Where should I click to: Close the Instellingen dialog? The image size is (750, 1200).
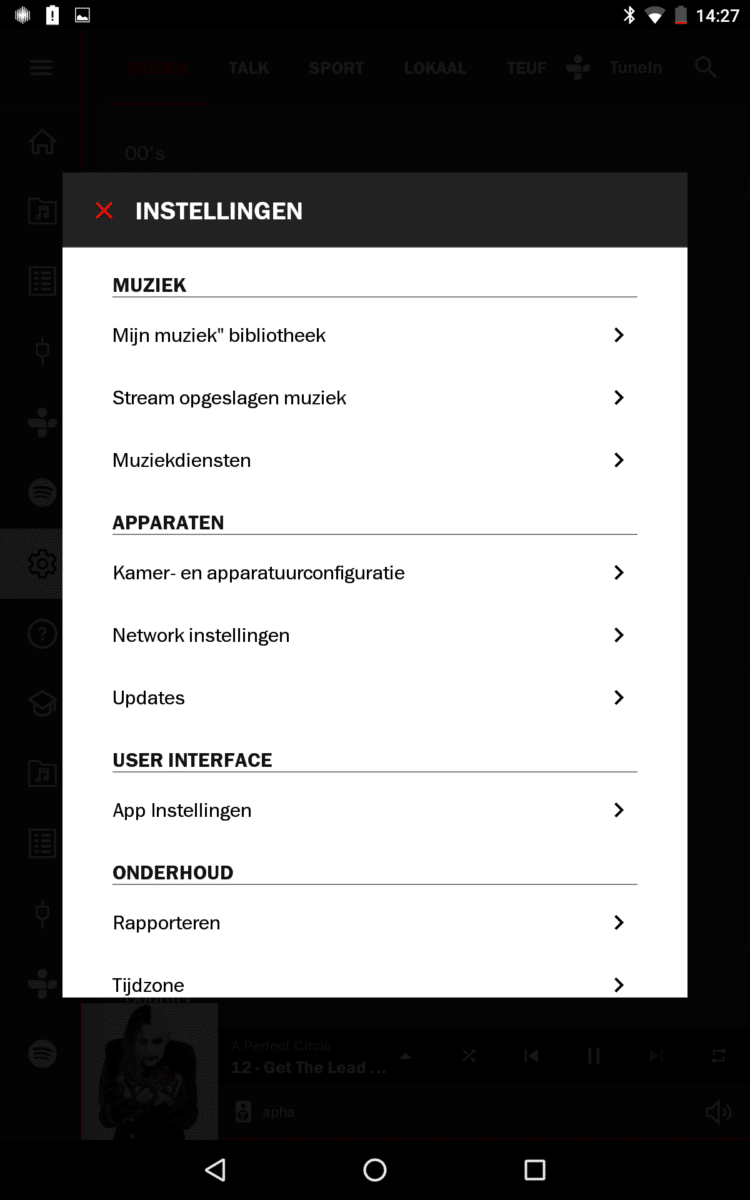tap(104, 211)
